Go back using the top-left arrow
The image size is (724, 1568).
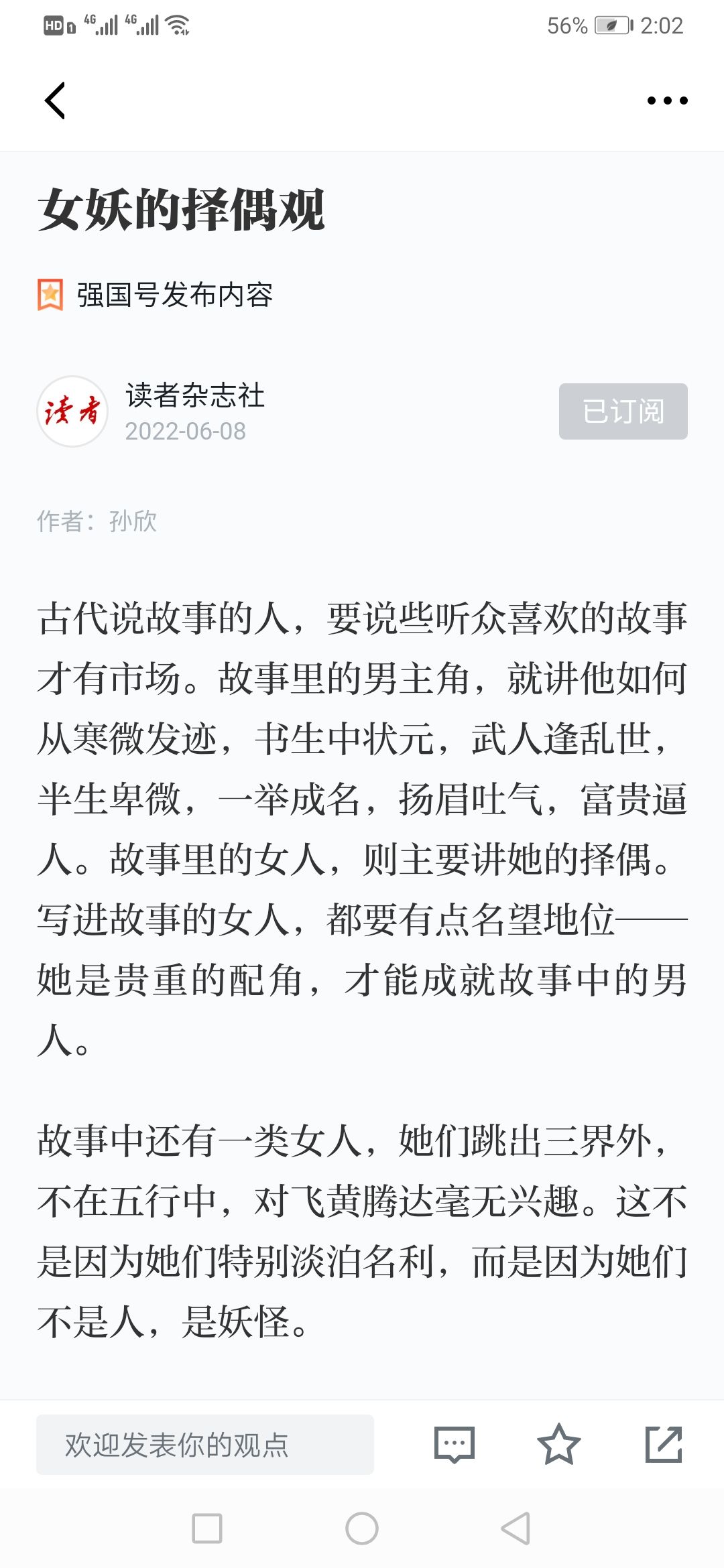click(55, 101)
